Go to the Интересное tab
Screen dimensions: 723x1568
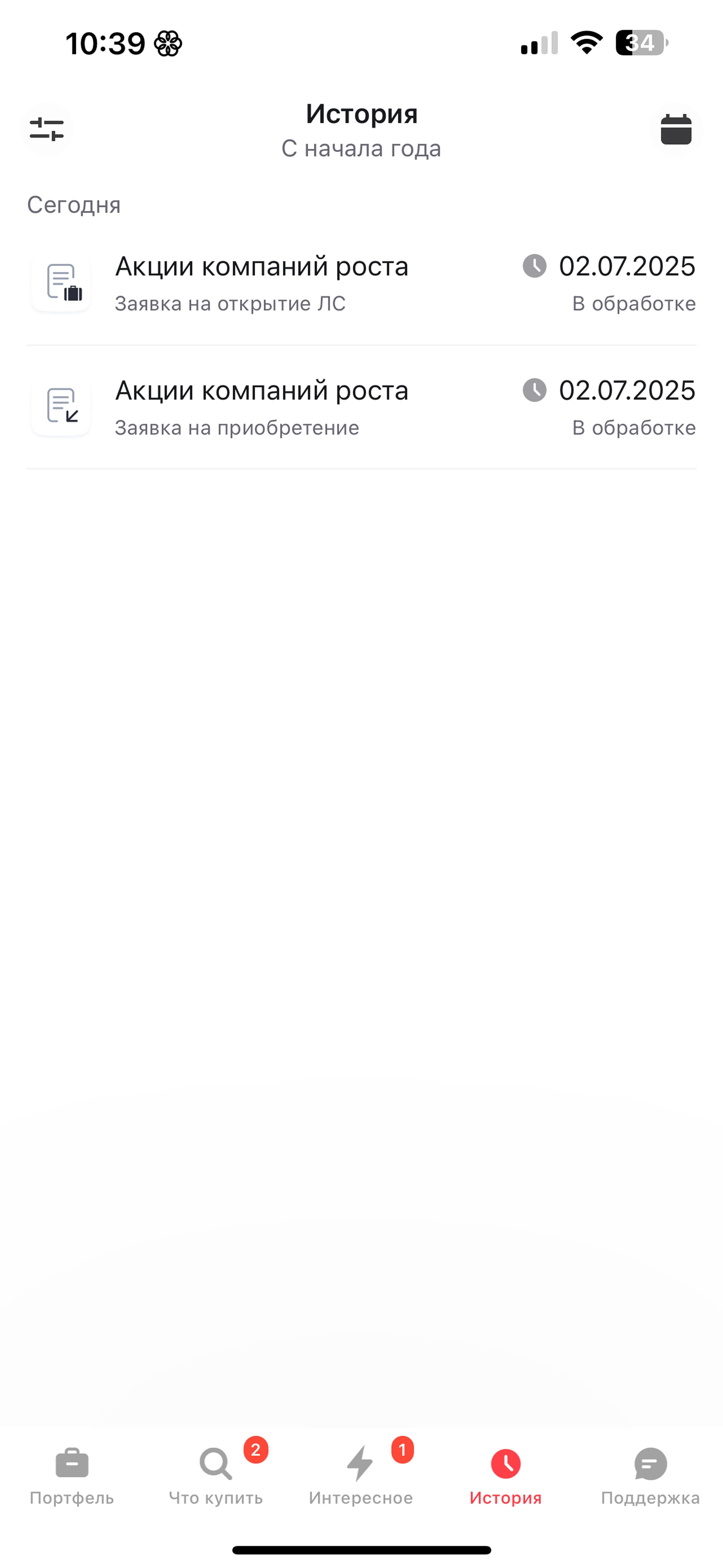361,1476
